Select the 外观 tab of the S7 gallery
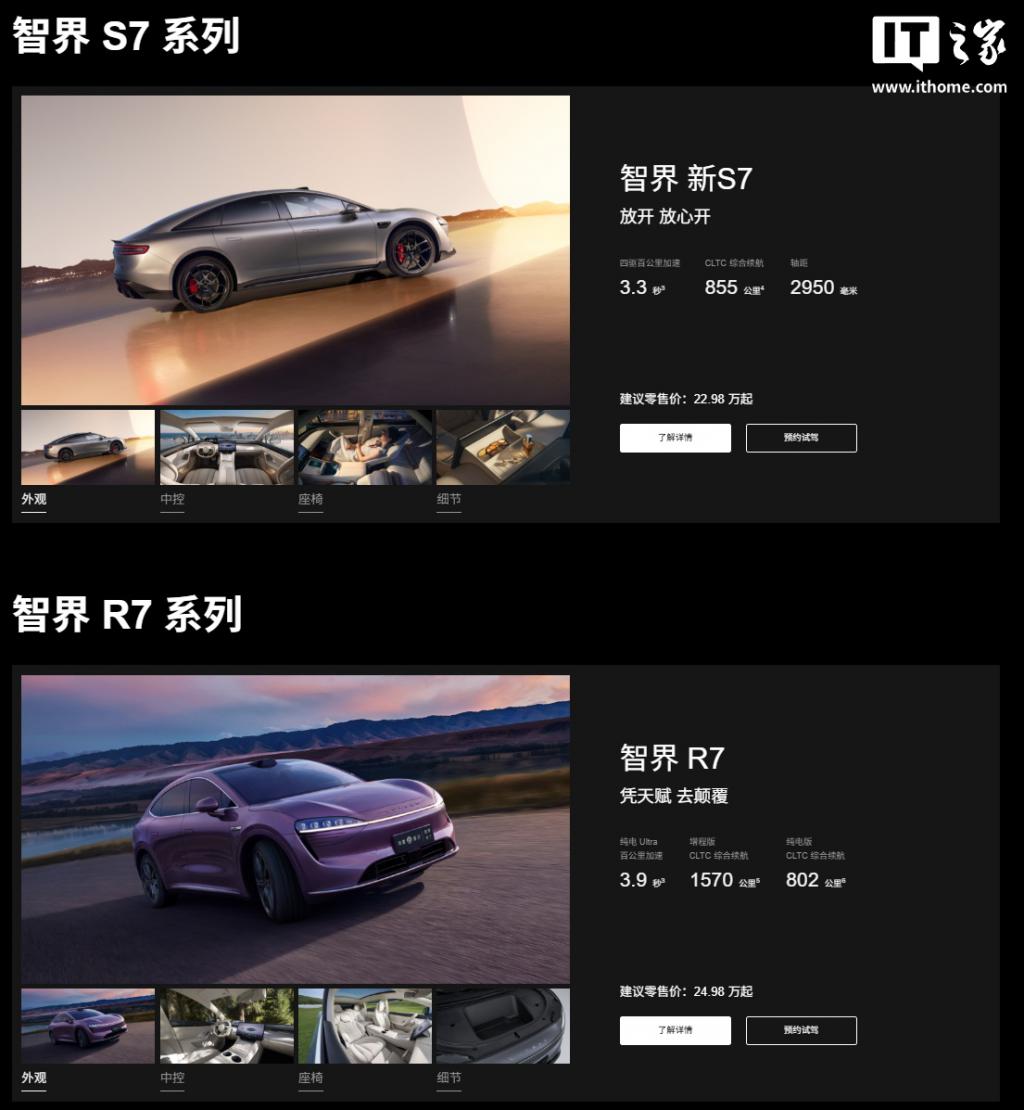Screen dimensions: 1024x1110 (34, 499)
